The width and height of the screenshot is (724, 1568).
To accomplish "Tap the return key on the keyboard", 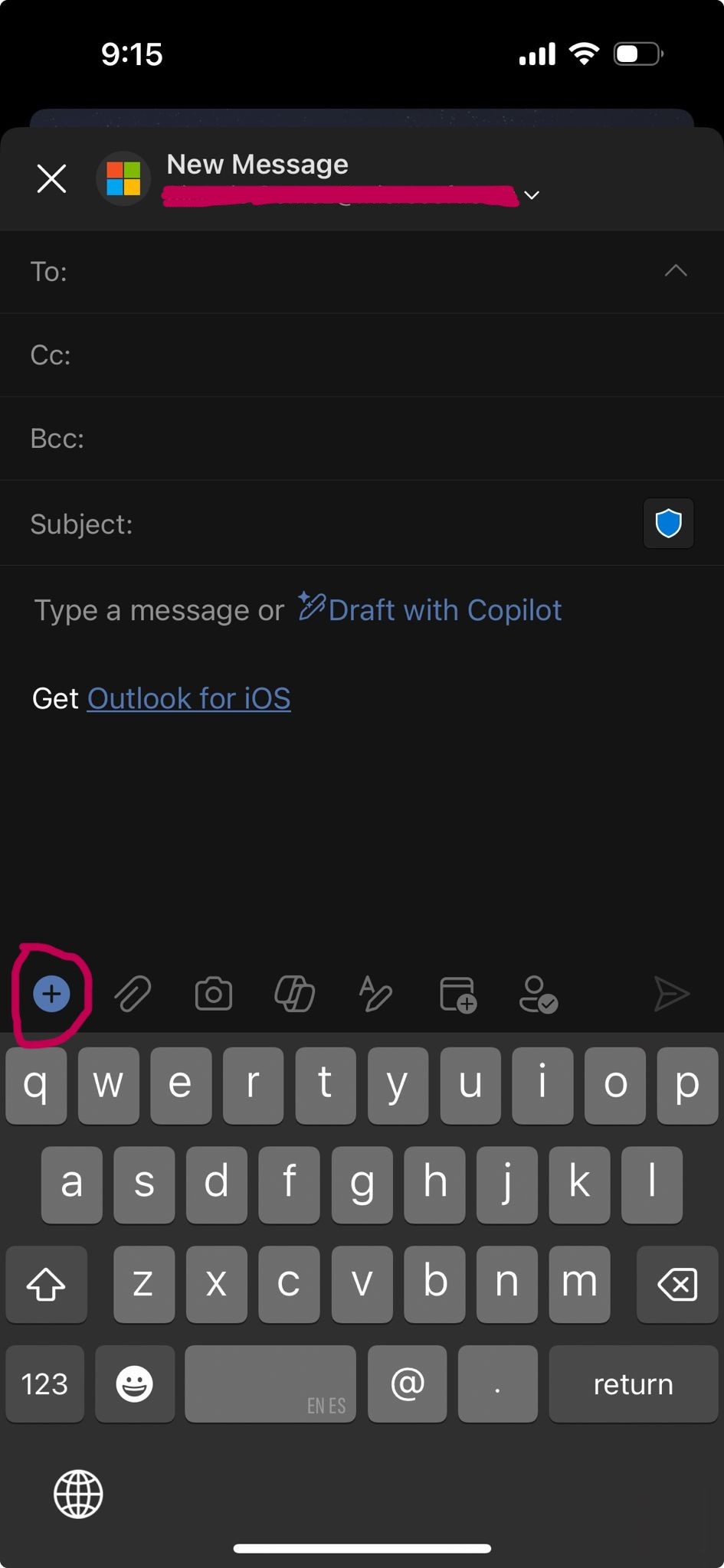I will point(633,1384).
